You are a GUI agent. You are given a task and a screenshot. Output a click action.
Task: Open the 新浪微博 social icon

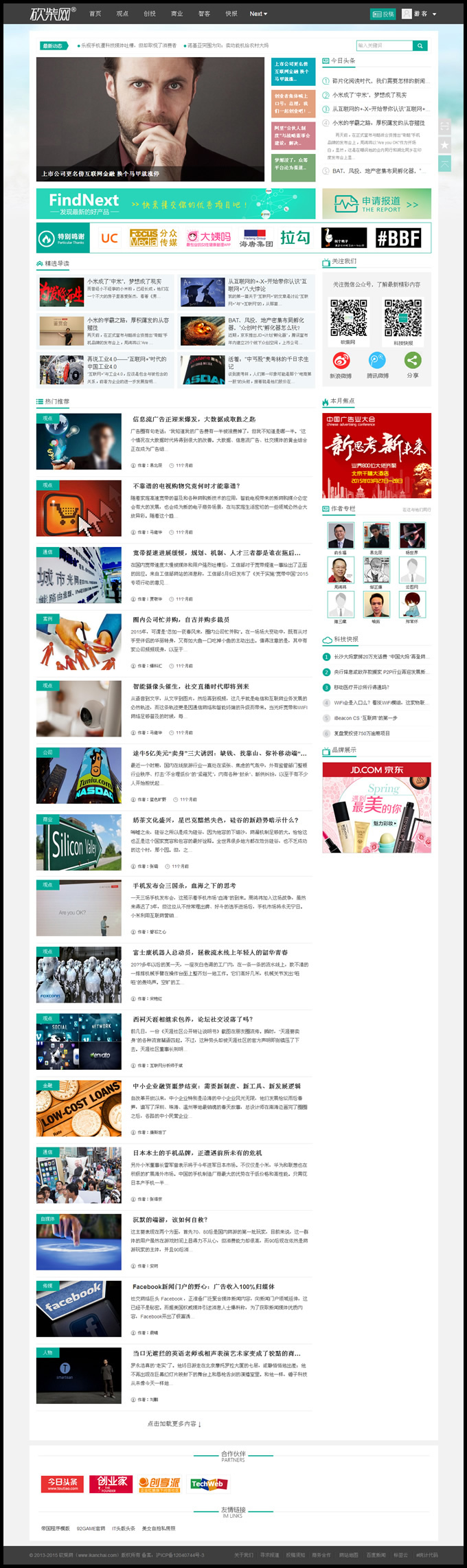341,361
